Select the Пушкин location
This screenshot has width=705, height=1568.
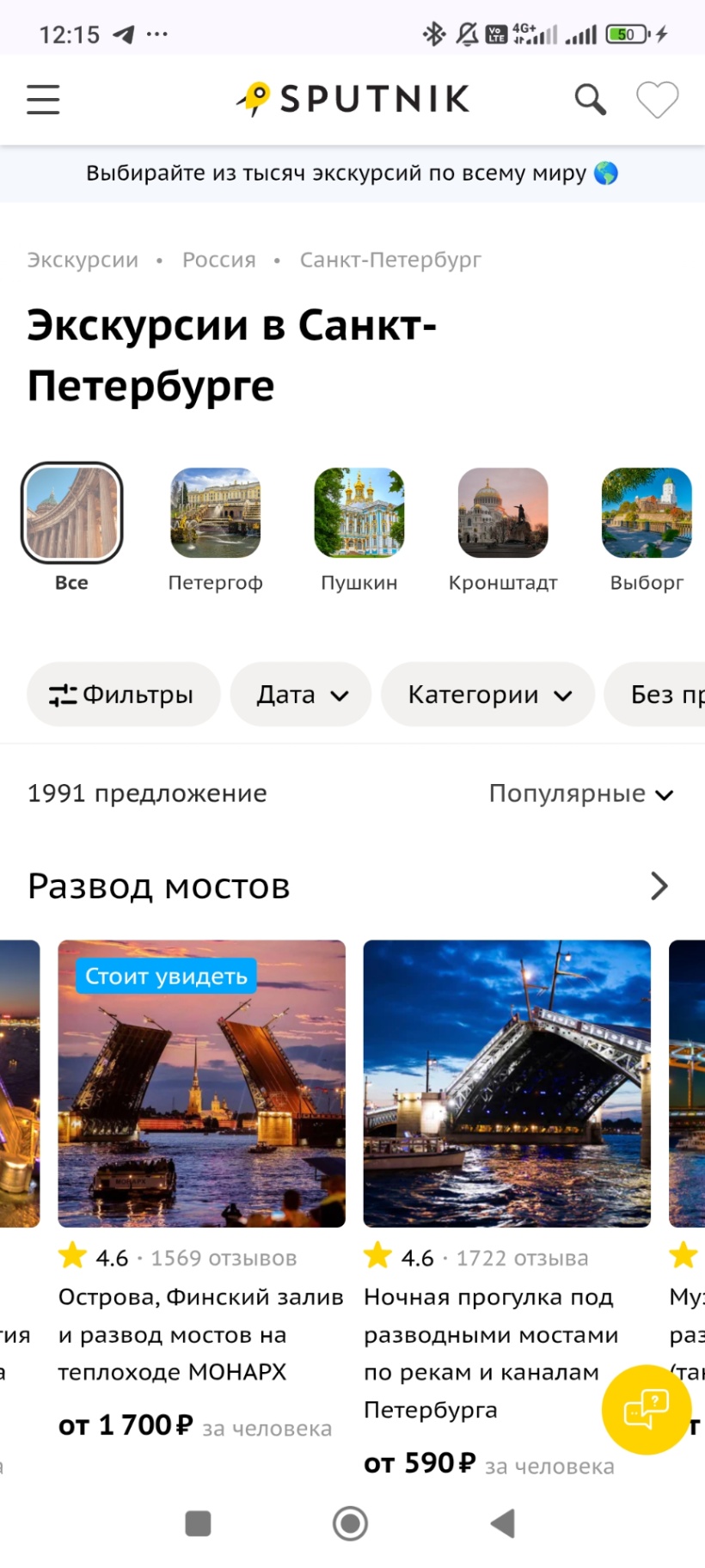359,514
